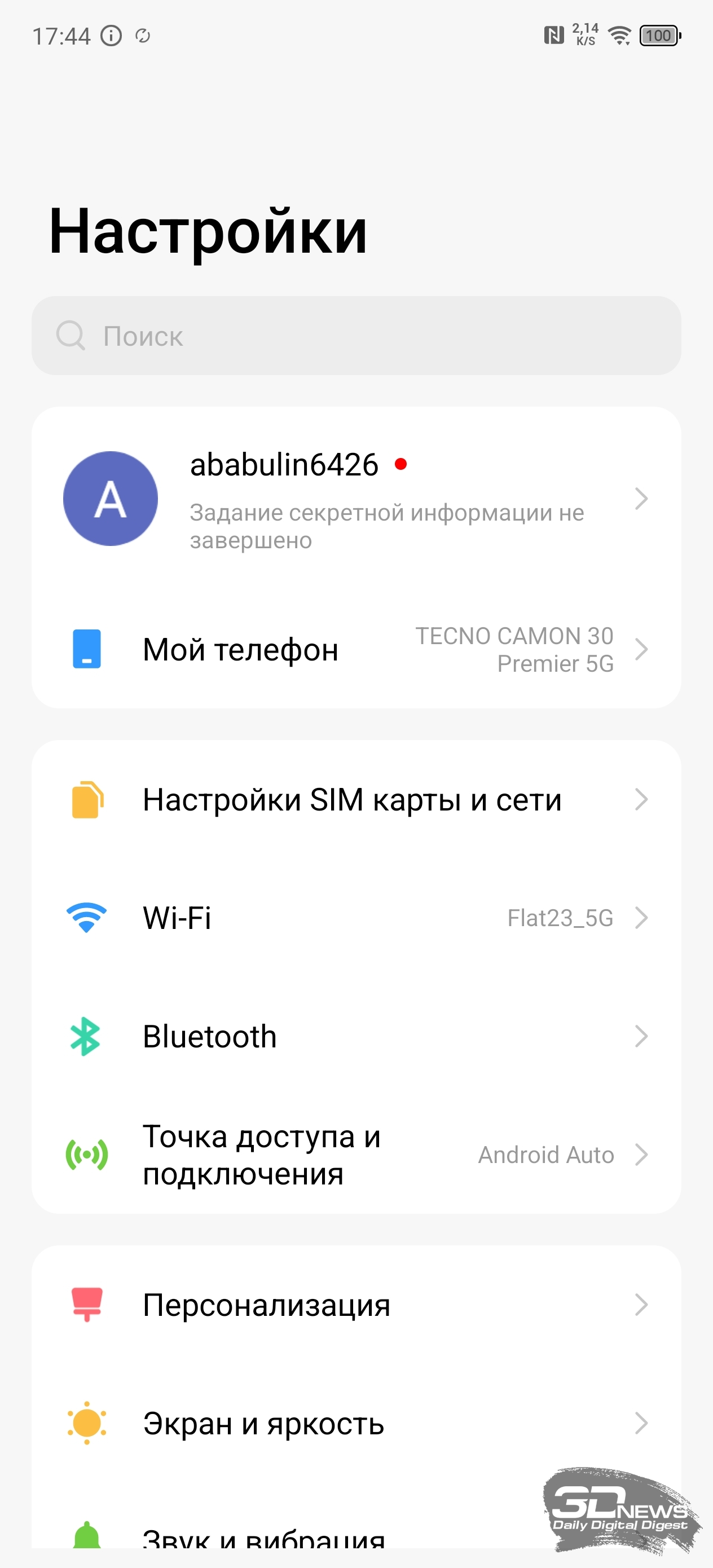Screen dimensions: 713x1568
Task: Open Точка доступа и подключения
Action: (x=356, y=1154)
